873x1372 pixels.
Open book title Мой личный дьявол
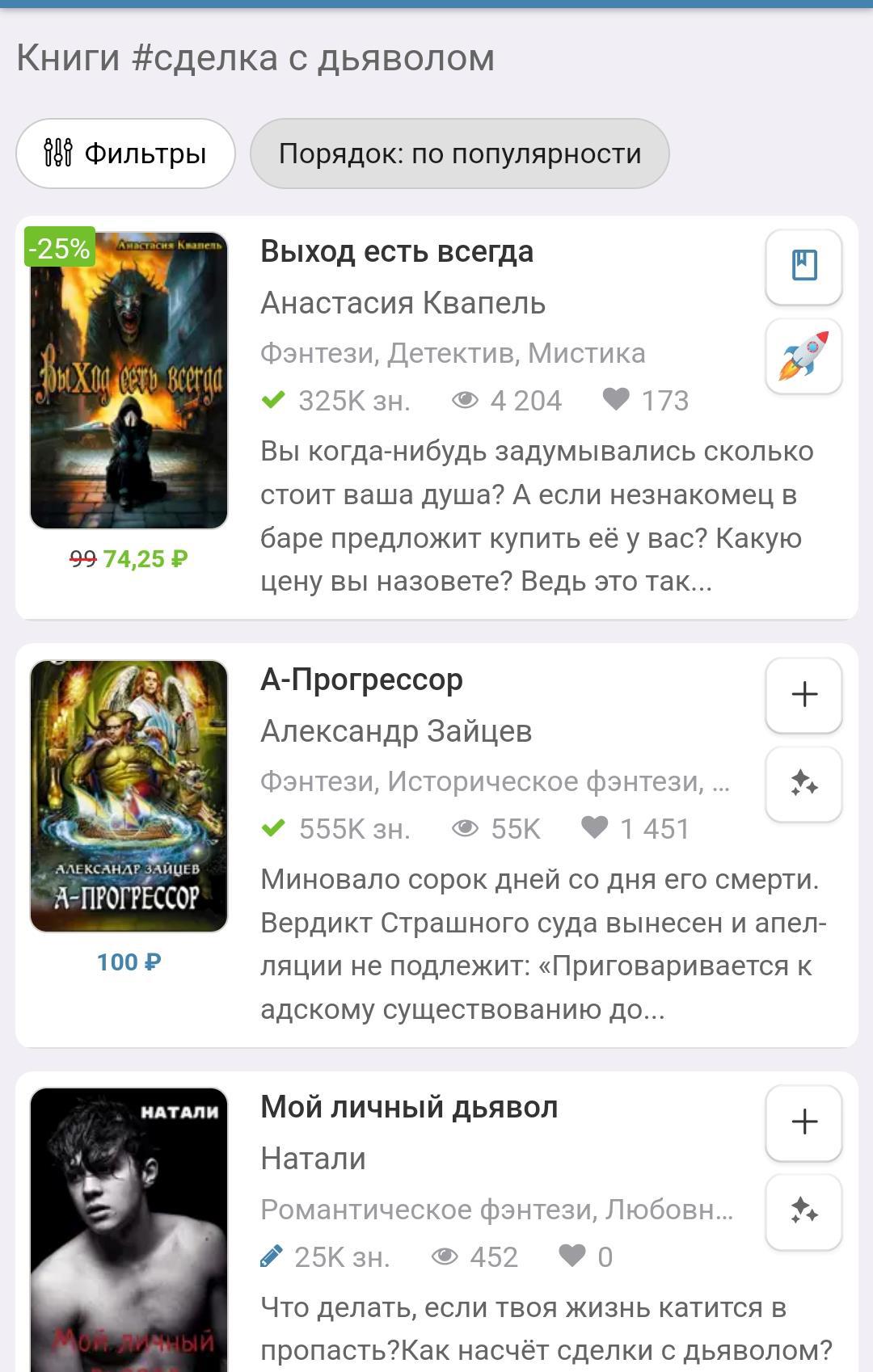click(x=409, y=1107)
